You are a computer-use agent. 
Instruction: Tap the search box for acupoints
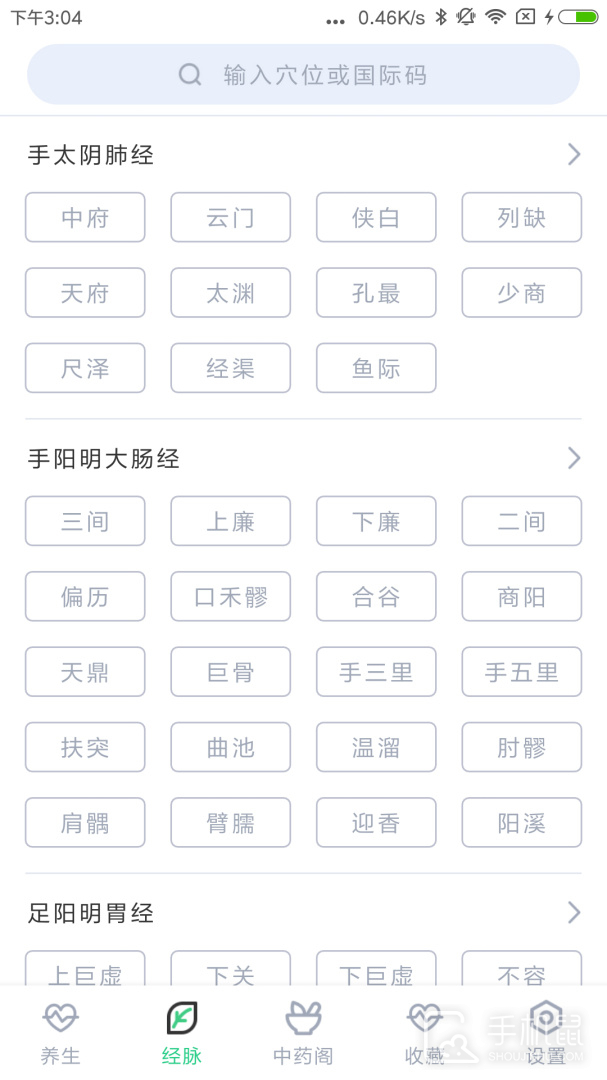click(x=303, y=74)
